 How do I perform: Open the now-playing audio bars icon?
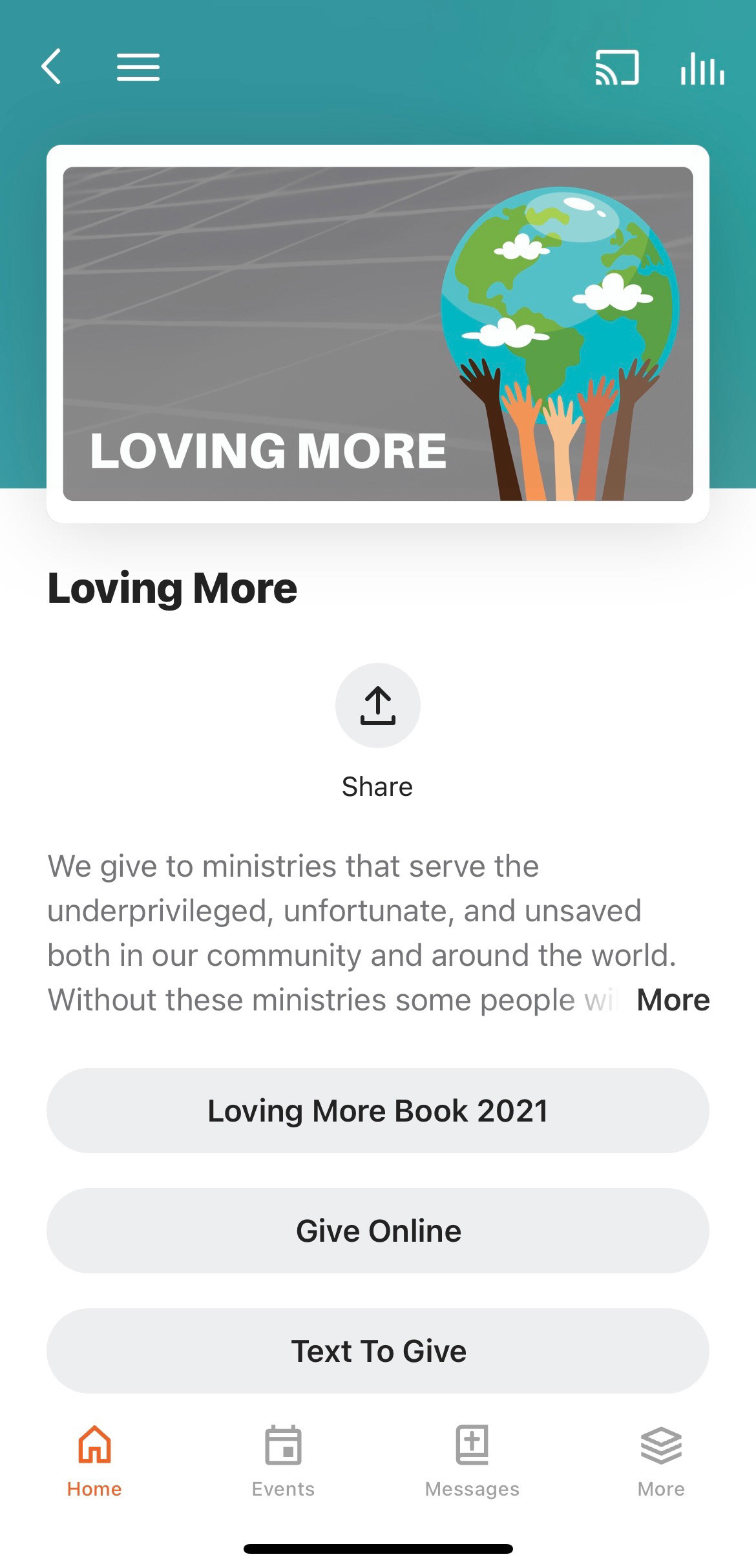[702, 68]
